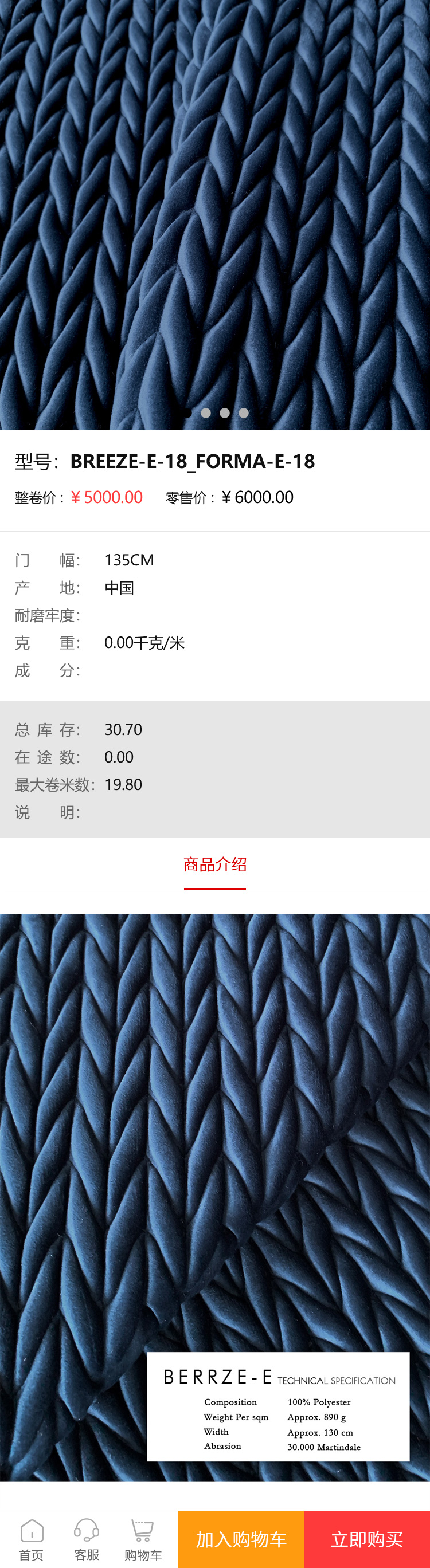430x1568 pixels.
Task: Open the 购物车 shopping cart
Action: (x=143, y=1539)
